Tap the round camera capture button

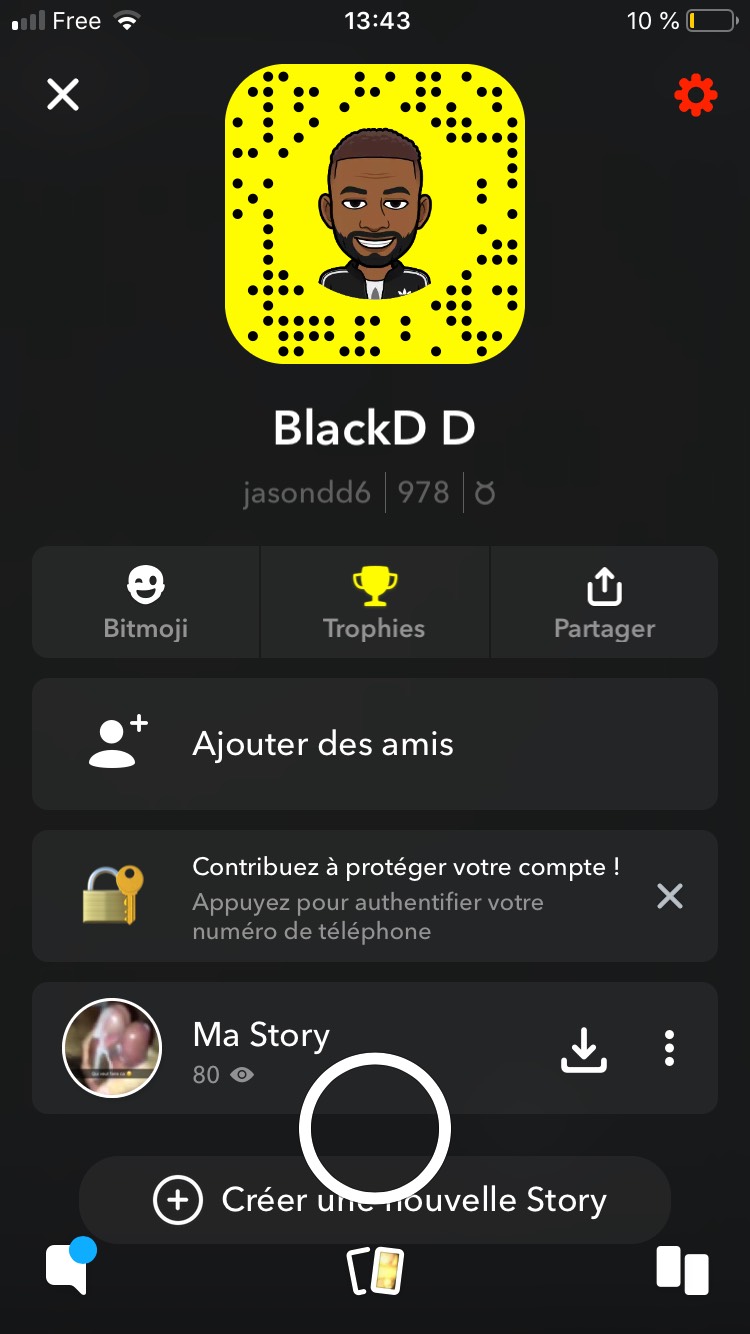coord(375,1128)
